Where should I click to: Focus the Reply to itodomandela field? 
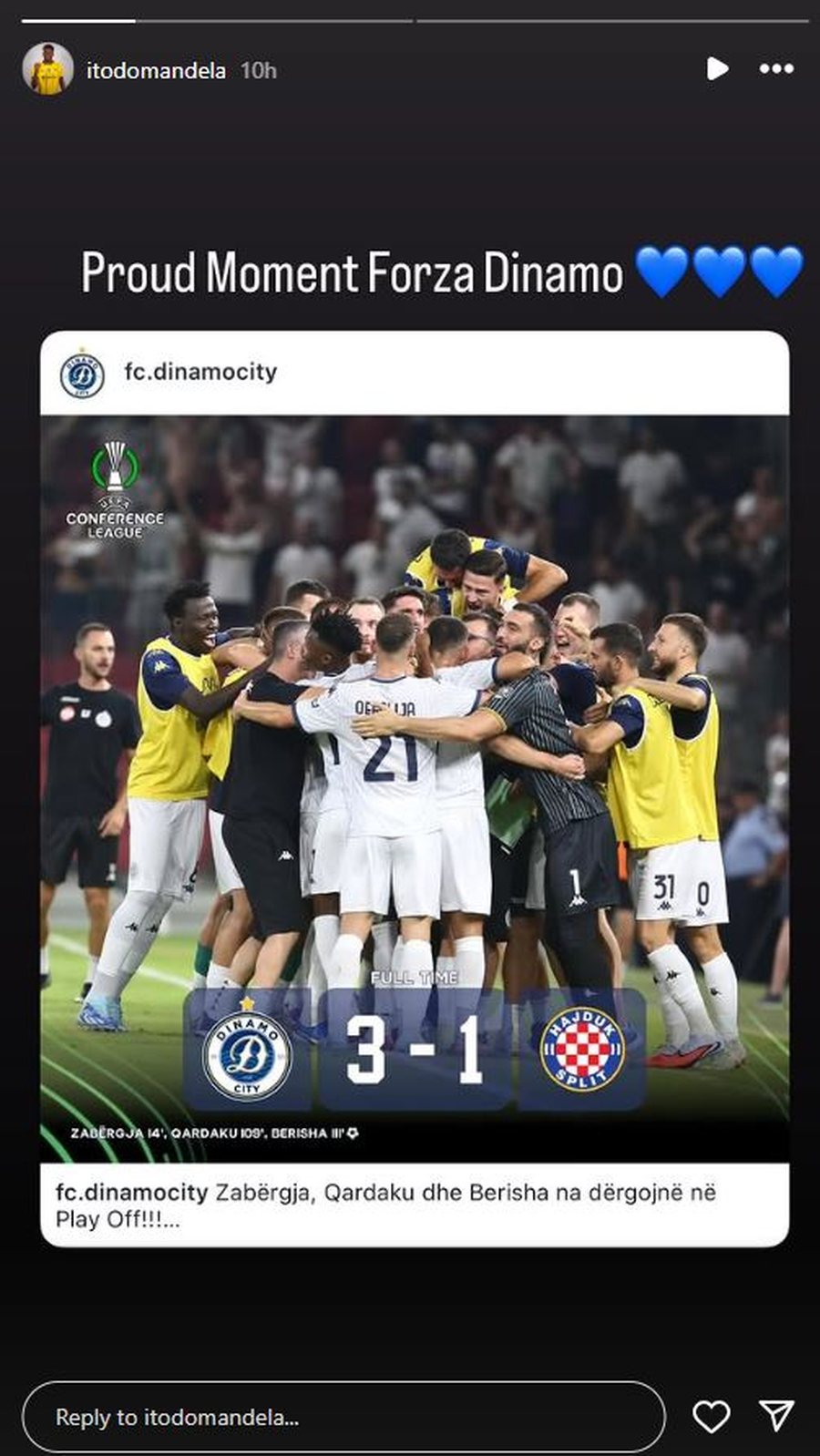(343, 1417)
